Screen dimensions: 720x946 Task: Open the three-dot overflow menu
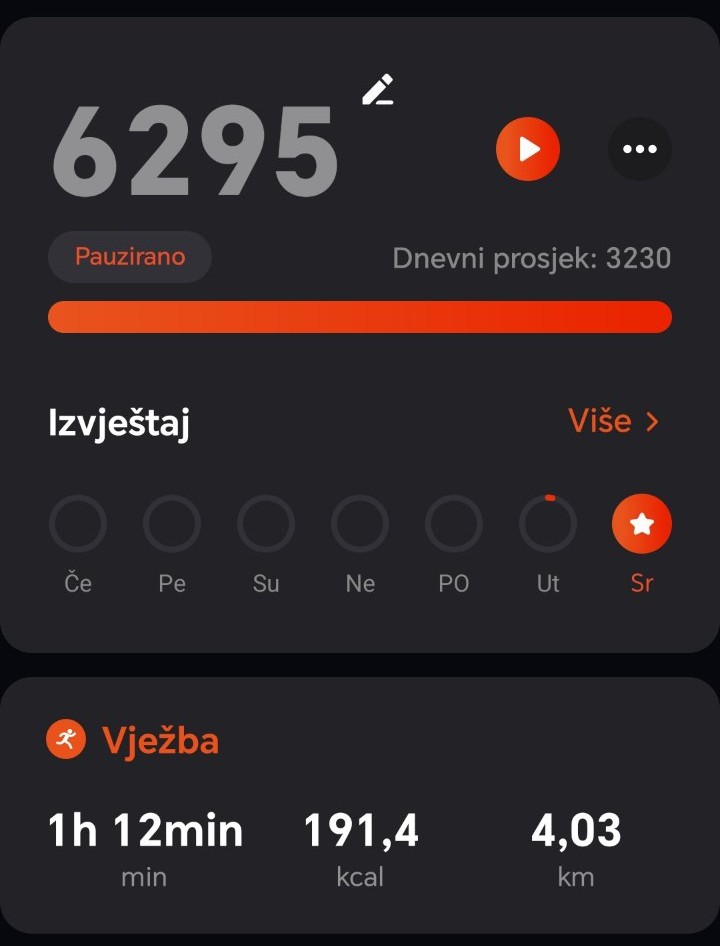click(x=640, y=149)
